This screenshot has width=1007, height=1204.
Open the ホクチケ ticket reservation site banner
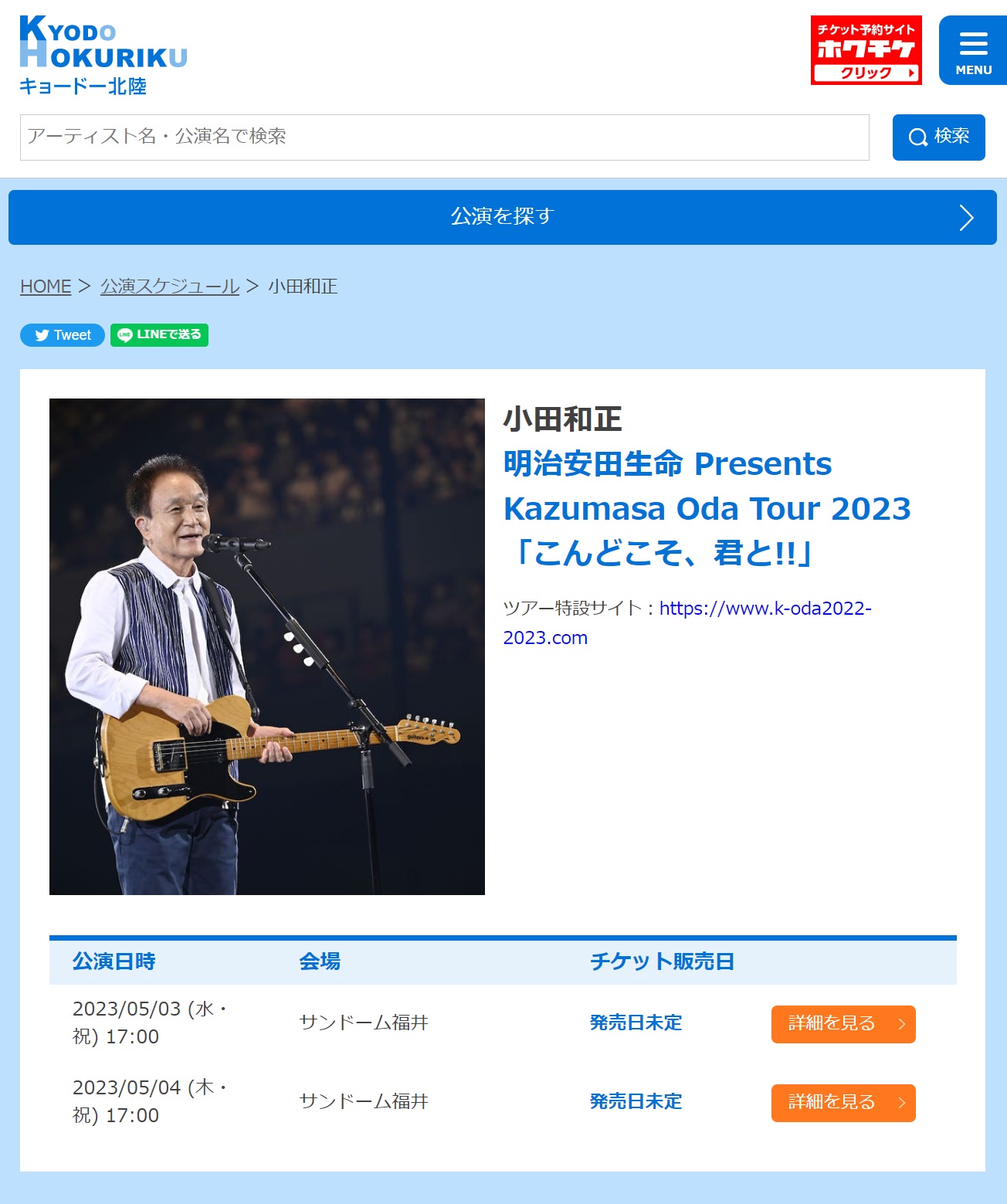click(866, 50)
